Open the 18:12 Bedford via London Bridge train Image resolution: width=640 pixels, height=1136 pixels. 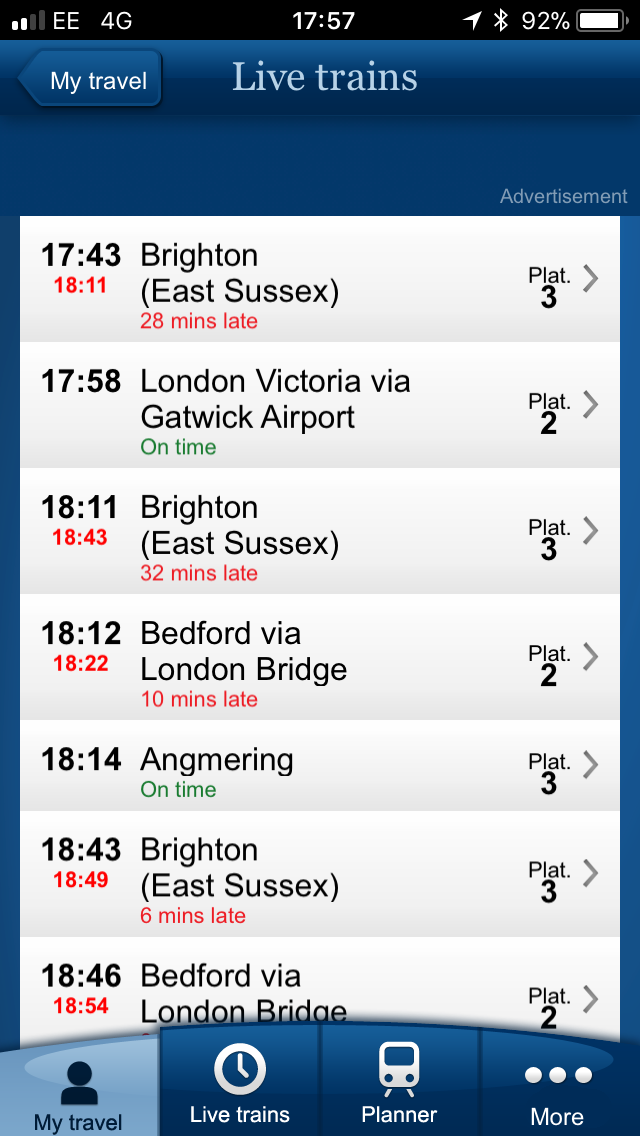[x=320, y=657]
